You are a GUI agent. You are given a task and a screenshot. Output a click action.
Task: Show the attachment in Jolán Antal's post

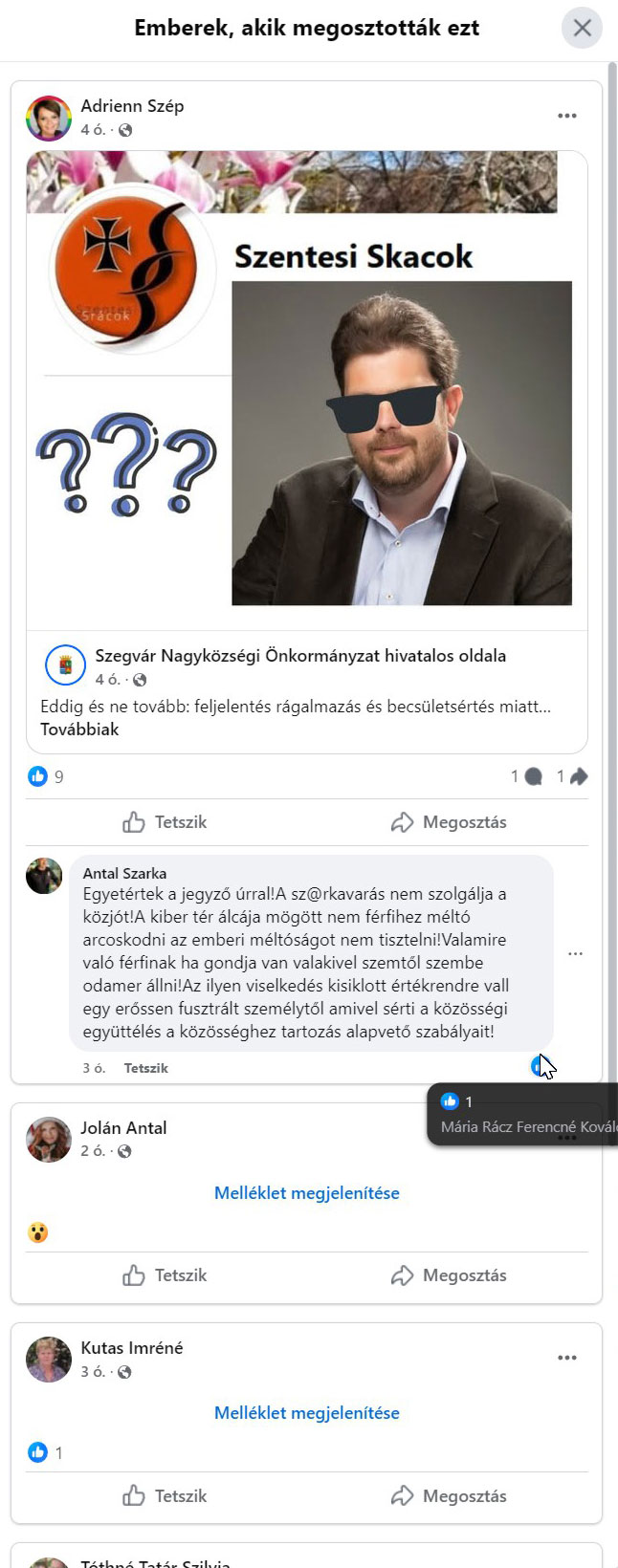tap(307, 1193)
